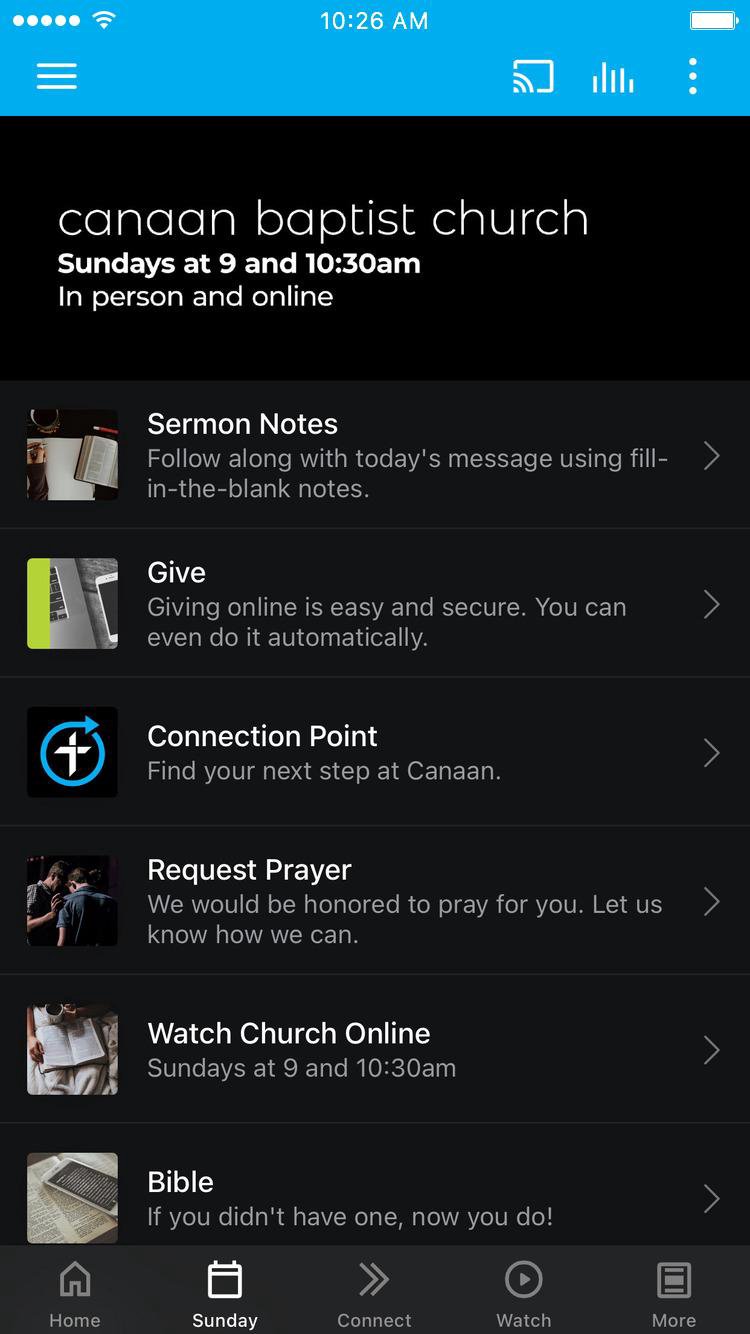
Task: Switch to the Connect tab
Action: [x=374, y=1294]
